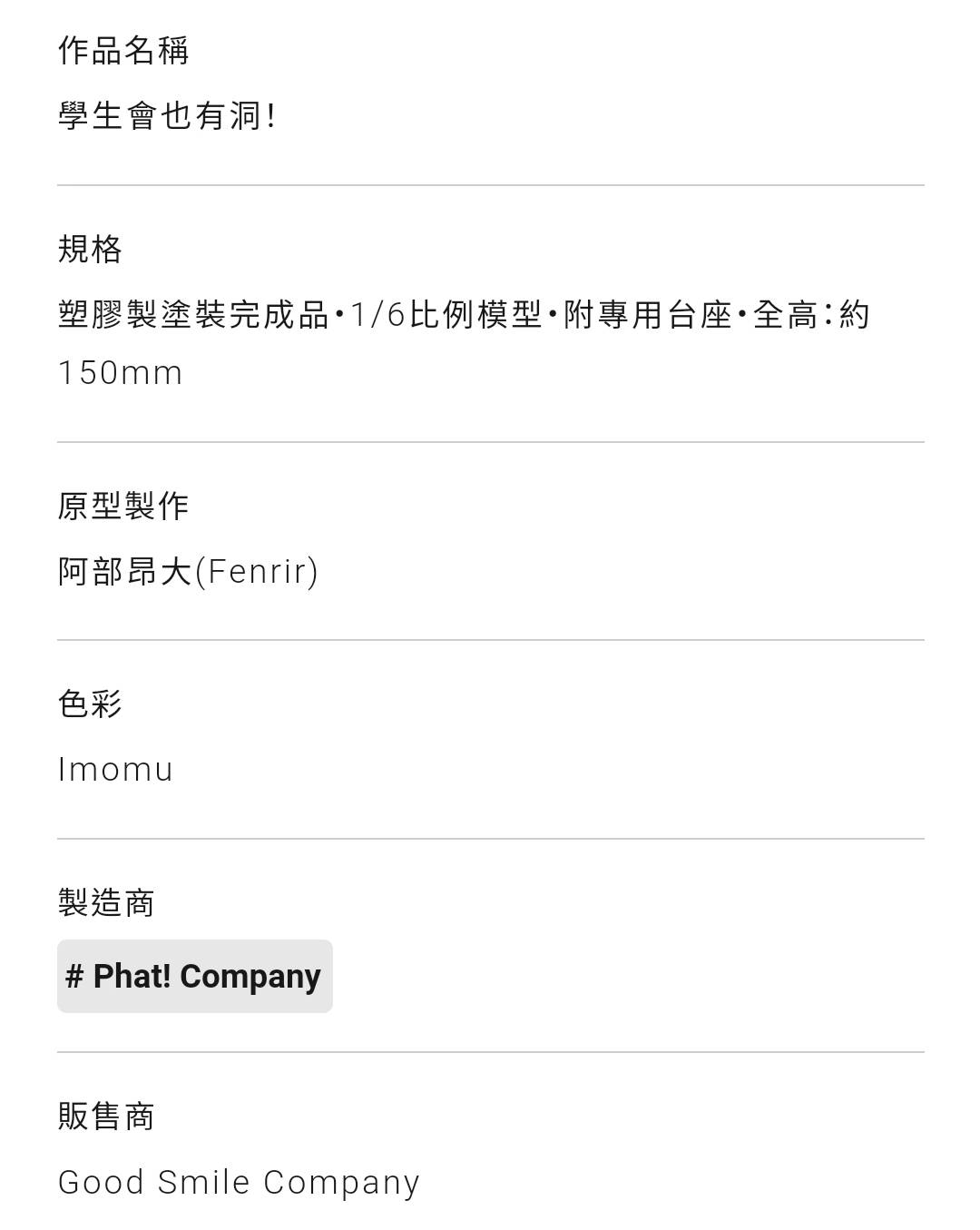Open the # Phat! Company manufacturer tag

tap(194, 976)
